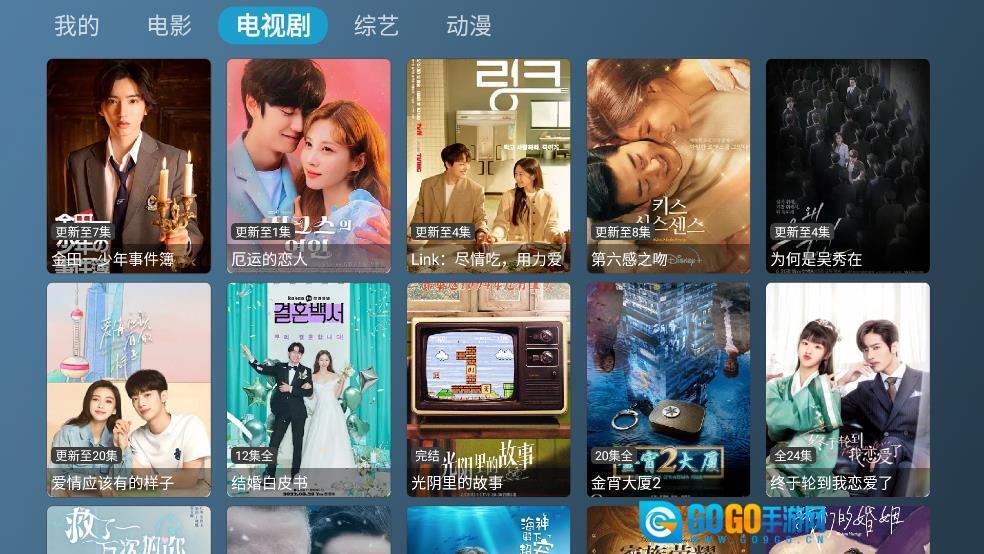984x554 pixels.
Task: Switch to the 我的 tab
Action: click(77, 26)
